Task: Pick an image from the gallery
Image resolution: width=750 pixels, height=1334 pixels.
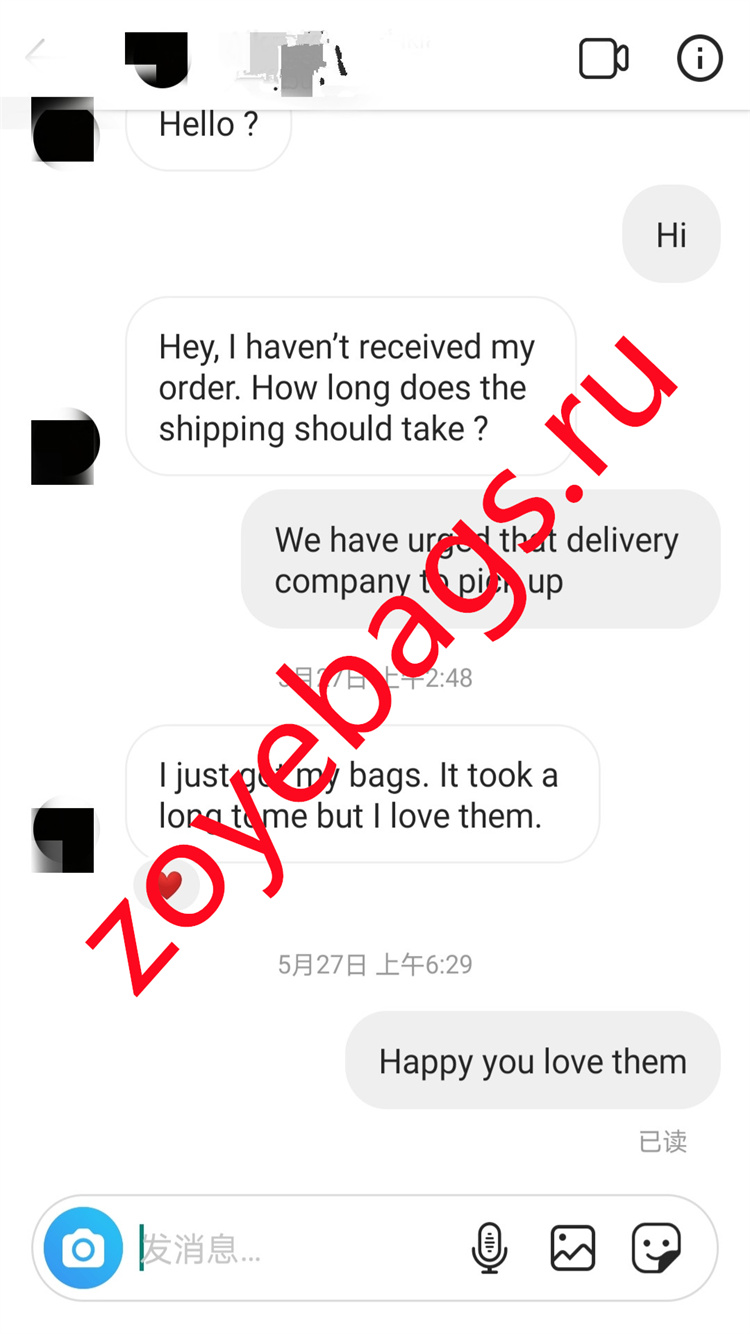Action: point(573,1248)
